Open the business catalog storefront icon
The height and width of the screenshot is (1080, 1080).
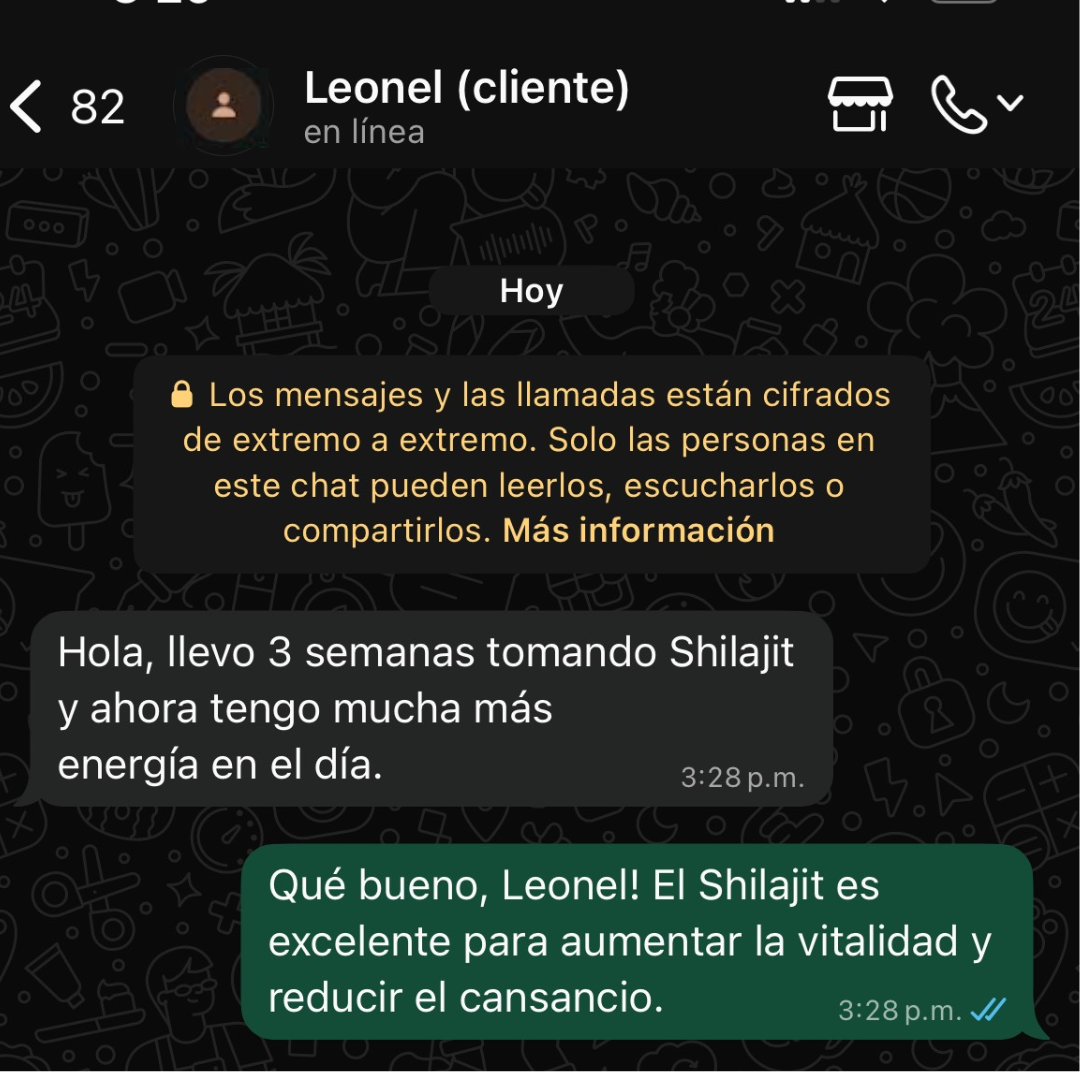point(860,104)
